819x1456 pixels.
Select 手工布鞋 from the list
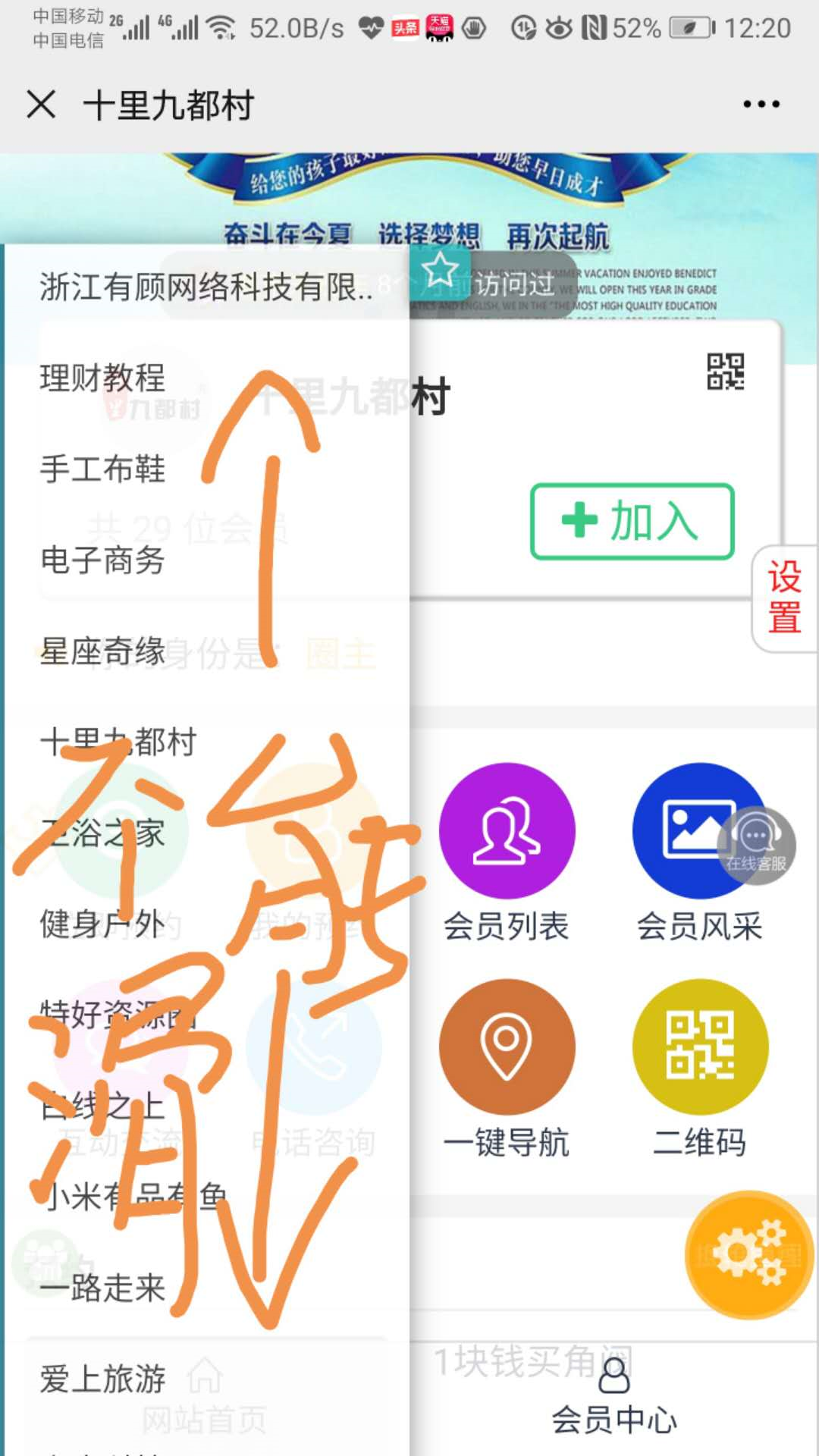pyautogui.click(x=102, y=469)
